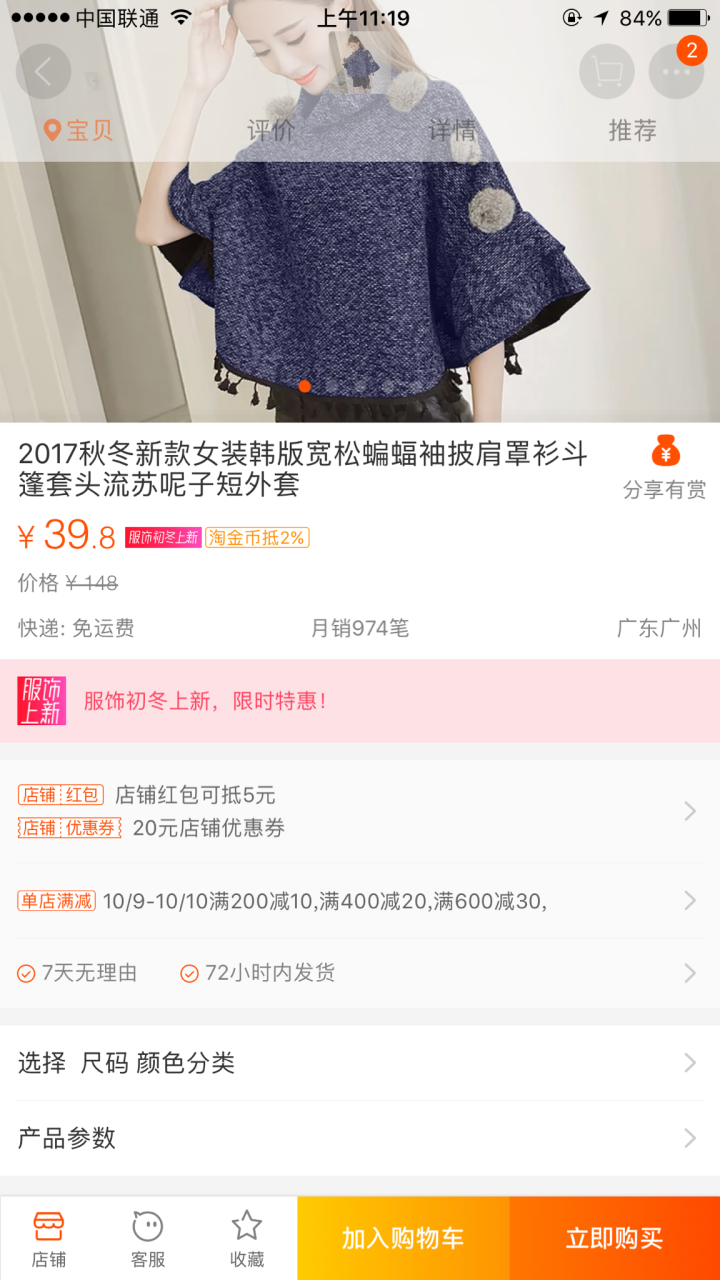View 店铺红包 and 优惠券 offers

pyautogui.click(x=360, y=811)
